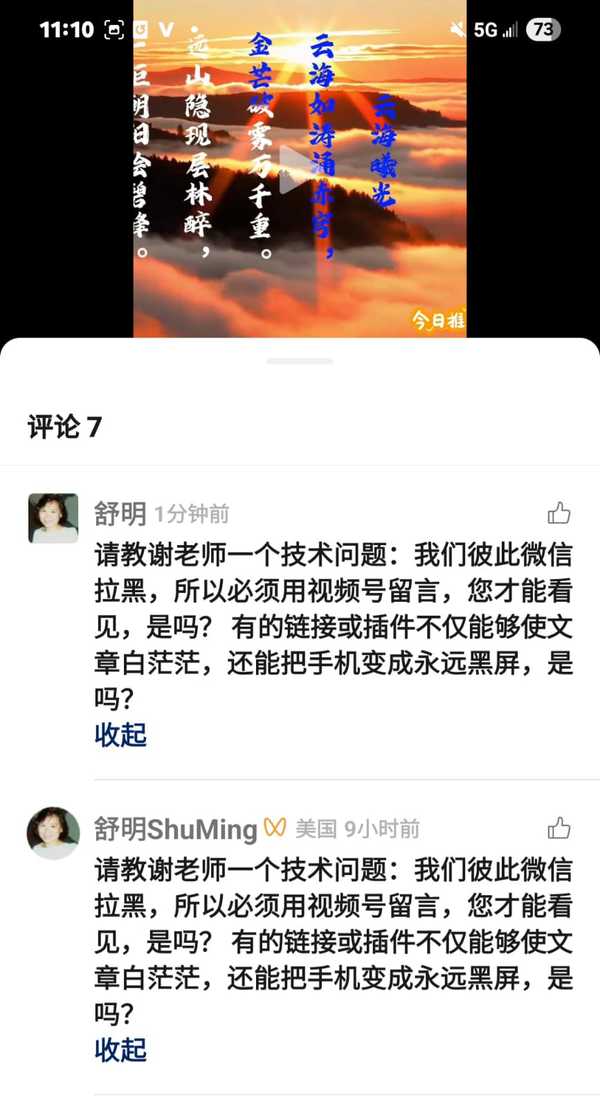This screenshot has width=600, height=1107.
Task: Open the 舒明ShuMing username
Action: point(176,829)
